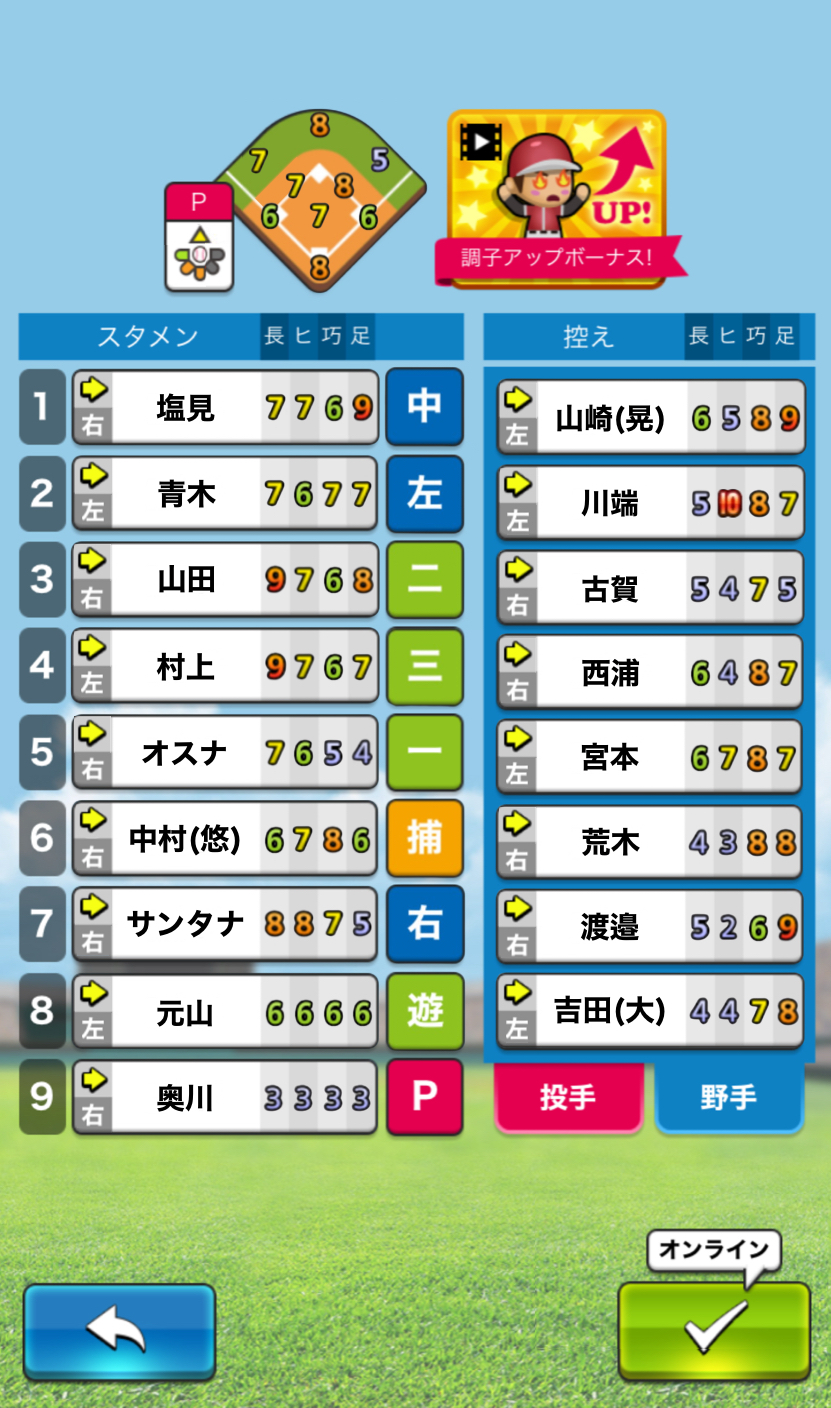Switch to the 野手 tab
Screen dimensions: 831x1408
coord(728,1097)
